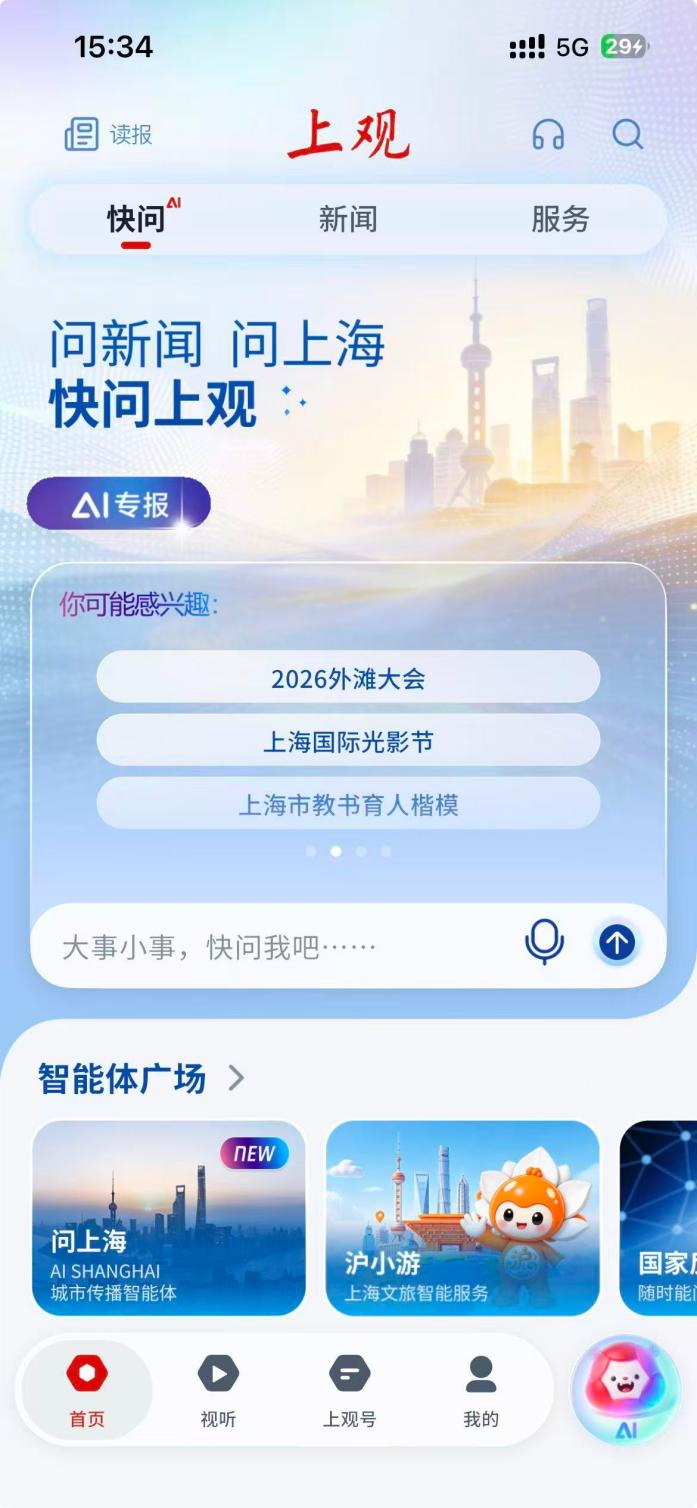
Task: Expand 智能体广场 with the chevron
Action: pos(236,1078)
